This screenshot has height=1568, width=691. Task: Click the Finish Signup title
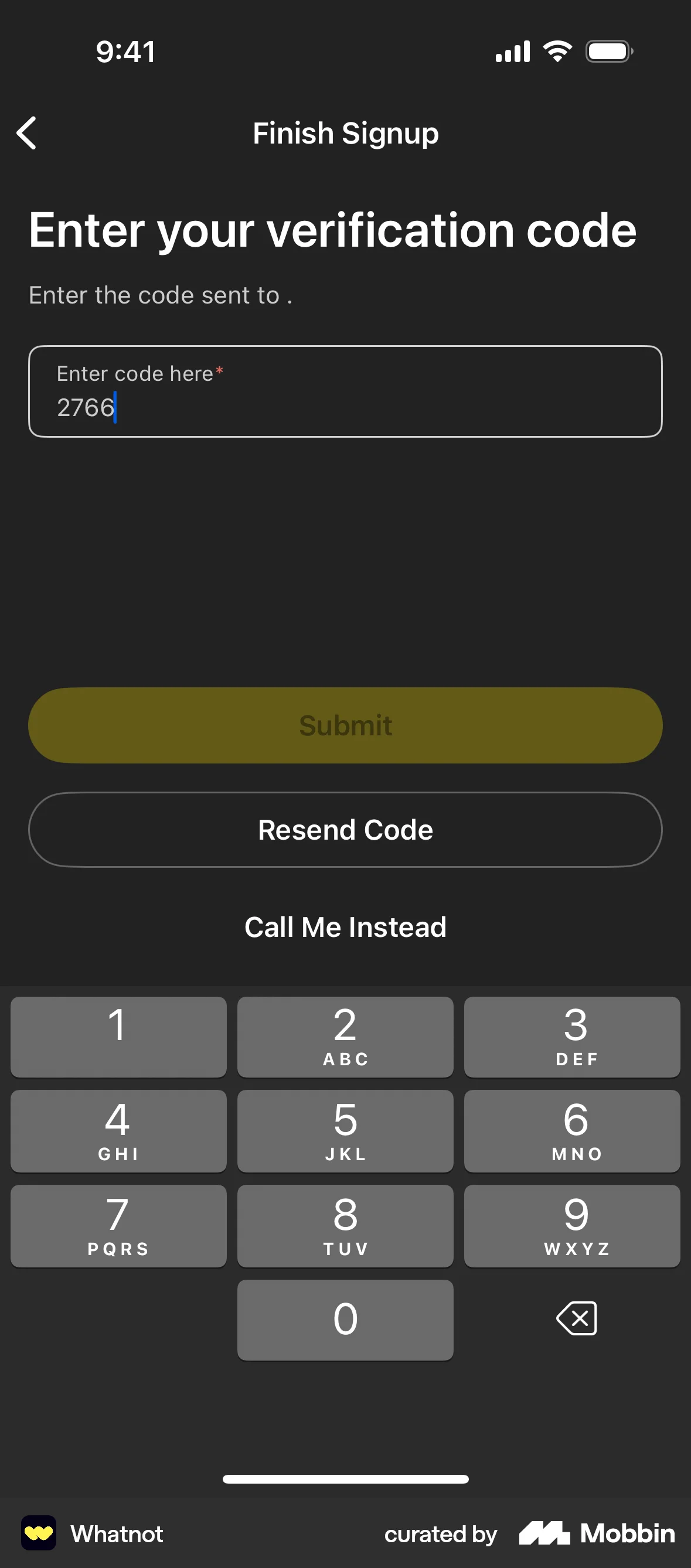pyautogui.click(x=345, y=132)
